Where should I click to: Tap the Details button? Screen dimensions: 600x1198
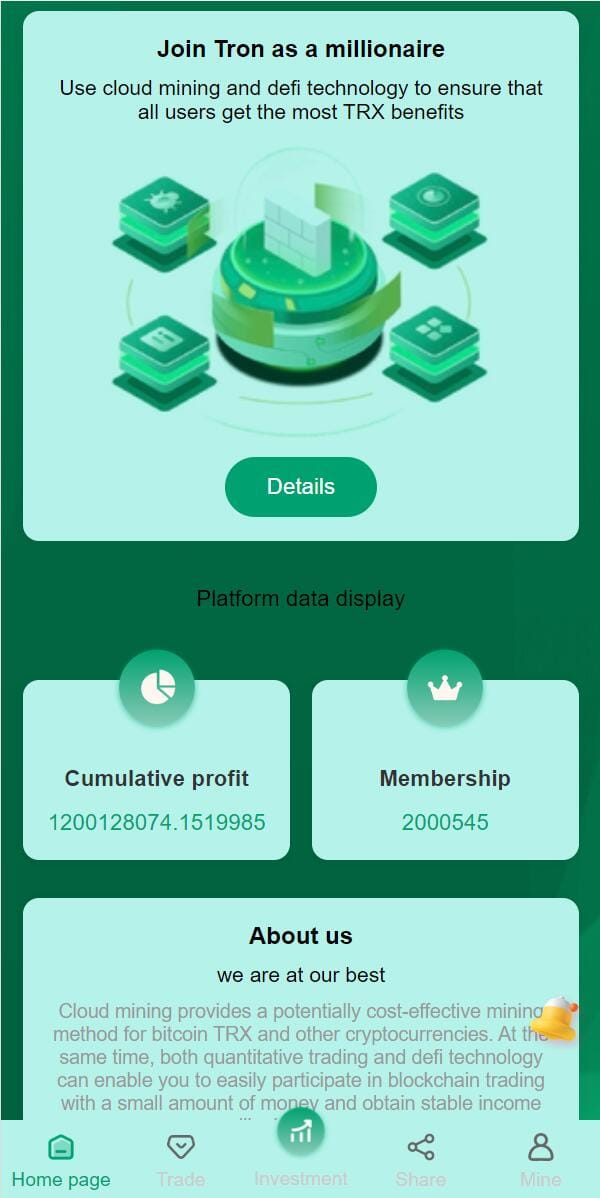click(x=300, y=487)
